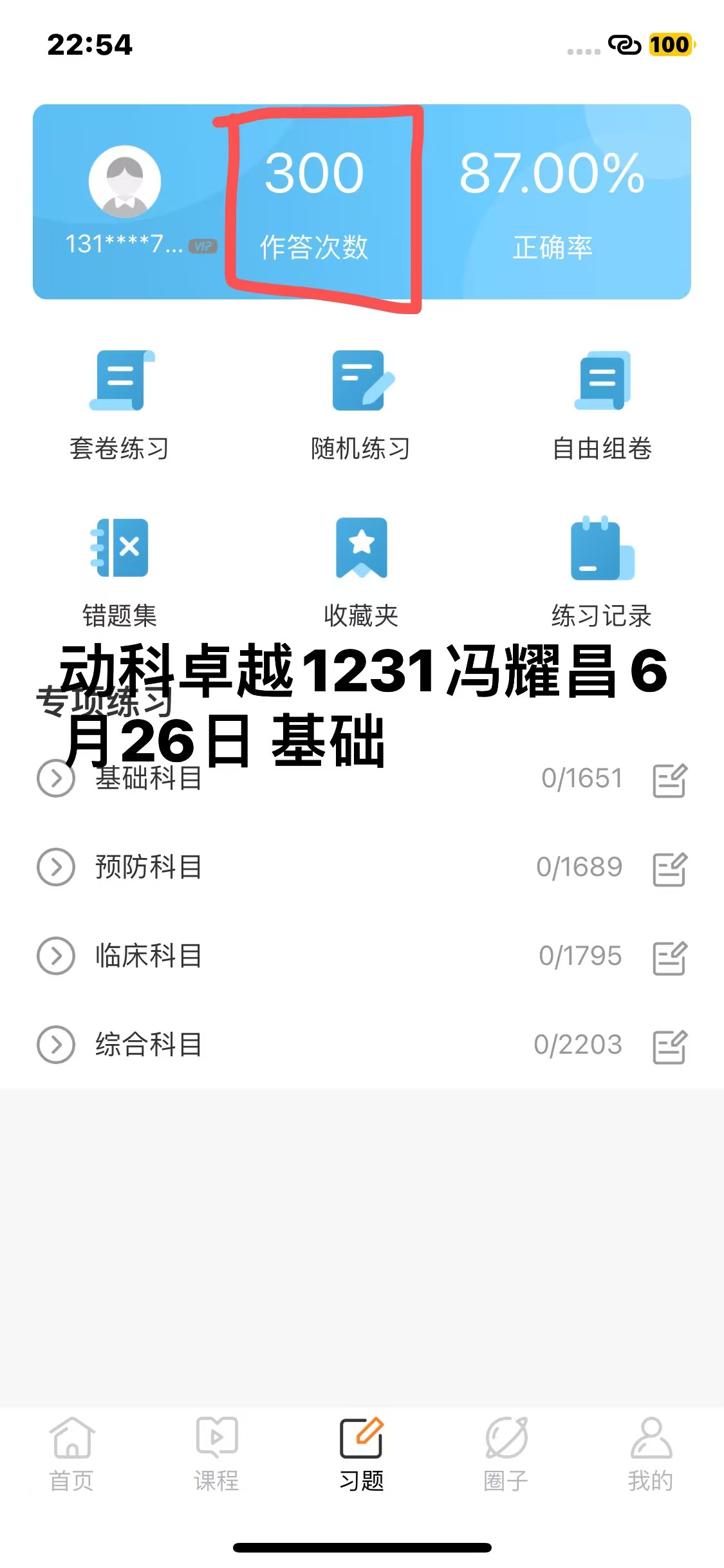Open 自由组卷 custom paper builder

602,406
